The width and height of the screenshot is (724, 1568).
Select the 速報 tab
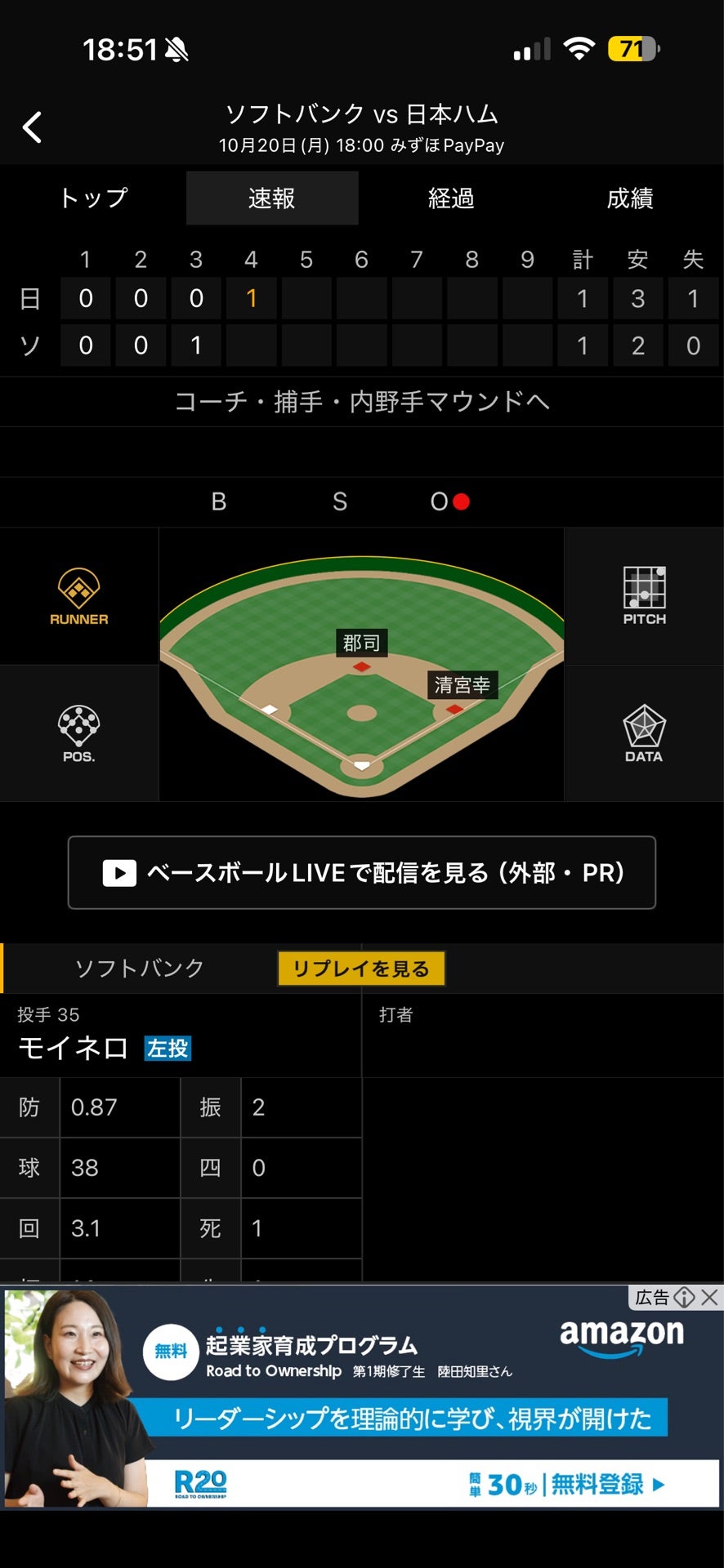click(271, 198)
